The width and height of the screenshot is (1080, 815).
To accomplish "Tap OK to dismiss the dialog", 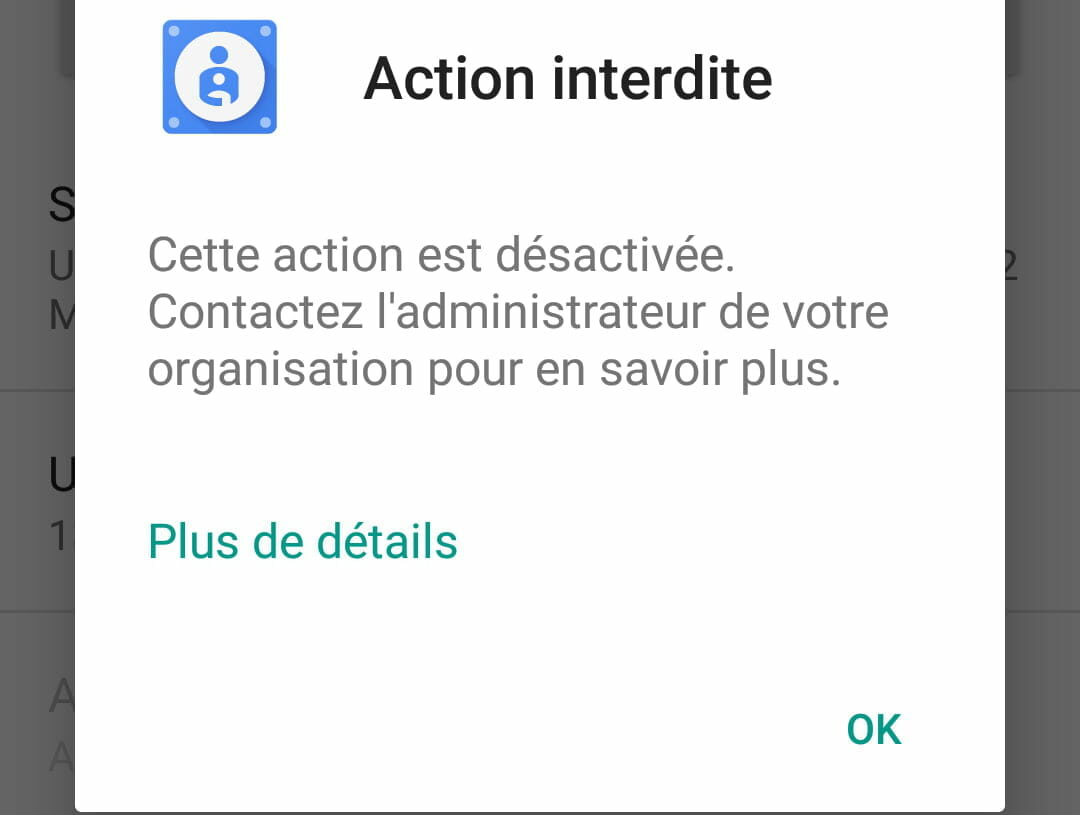I will click(x=873, y=730).
